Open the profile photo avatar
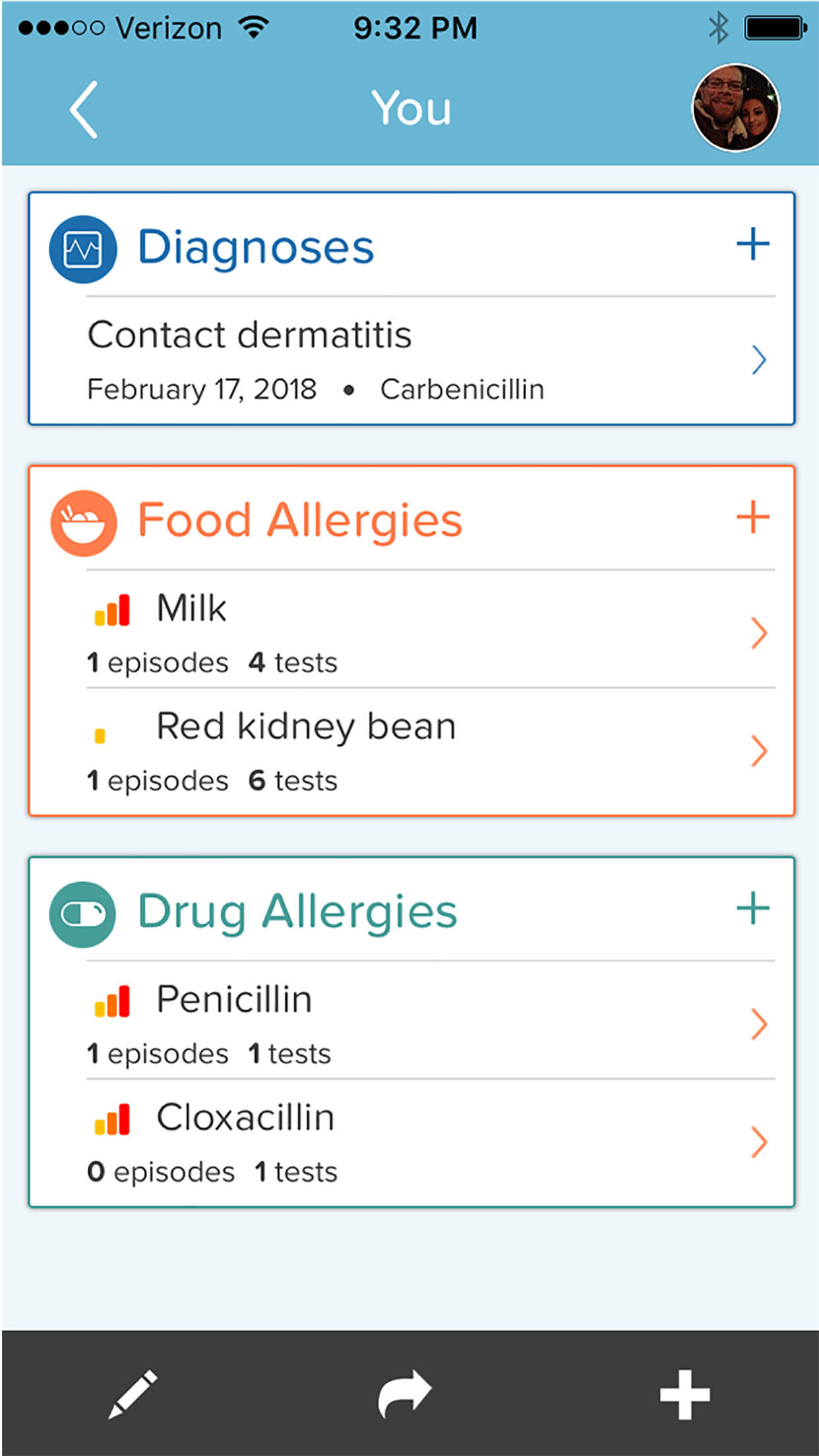 click(735, 107)
